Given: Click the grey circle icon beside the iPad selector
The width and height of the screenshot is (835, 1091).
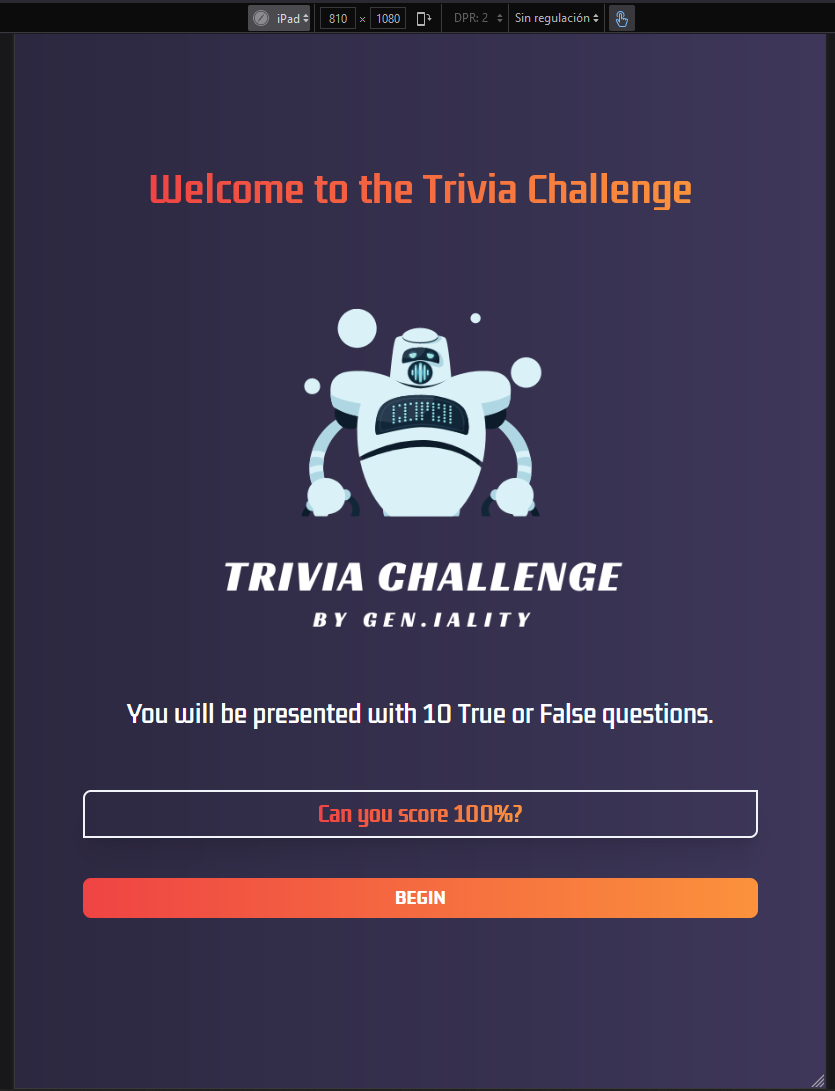Looking at the screenshot, I should (x=262, y=17).
